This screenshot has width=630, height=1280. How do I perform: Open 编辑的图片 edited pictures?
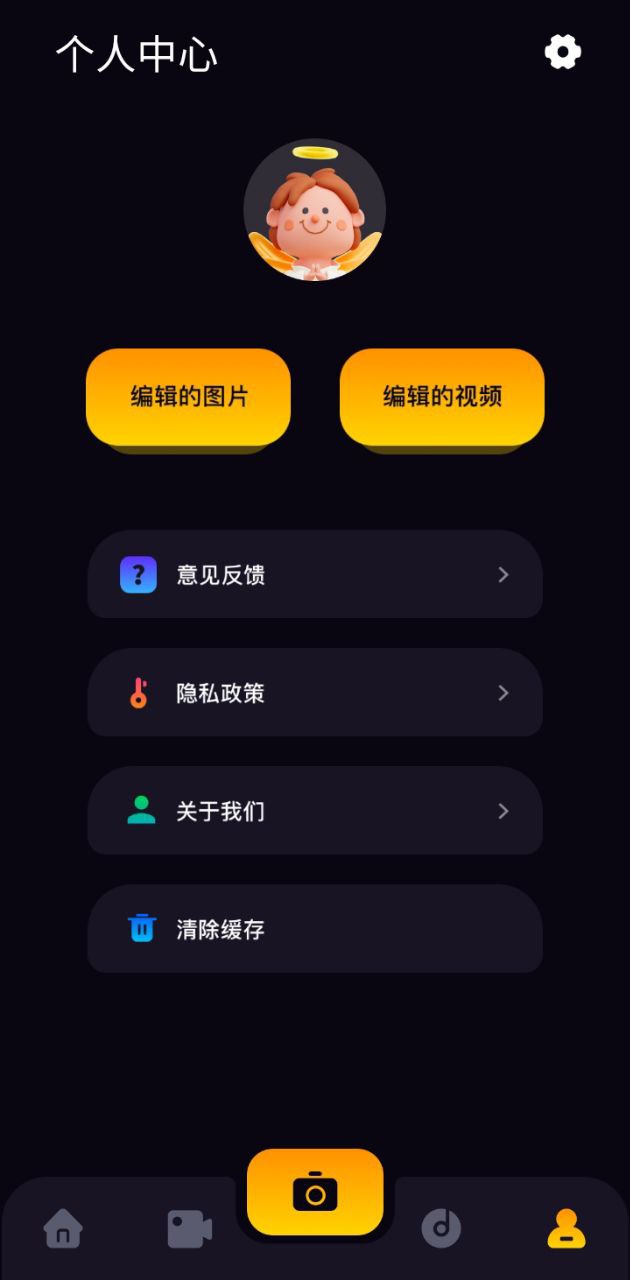point(189,397)
